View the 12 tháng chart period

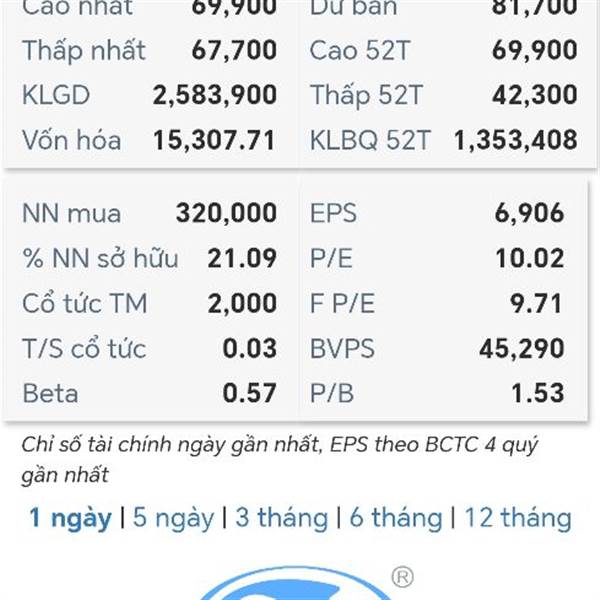click(518, 518)
